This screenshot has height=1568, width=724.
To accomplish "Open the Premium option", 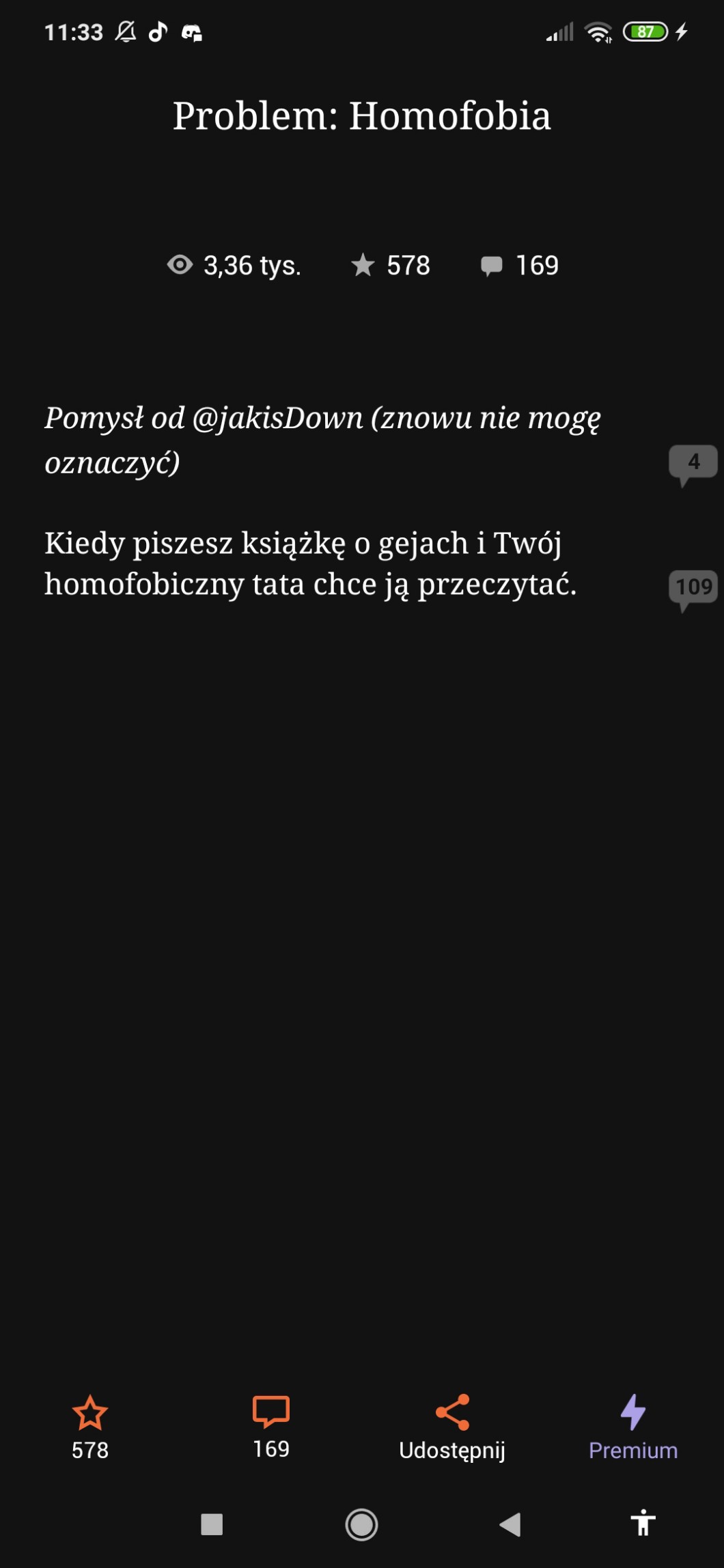I will 632,1425.
